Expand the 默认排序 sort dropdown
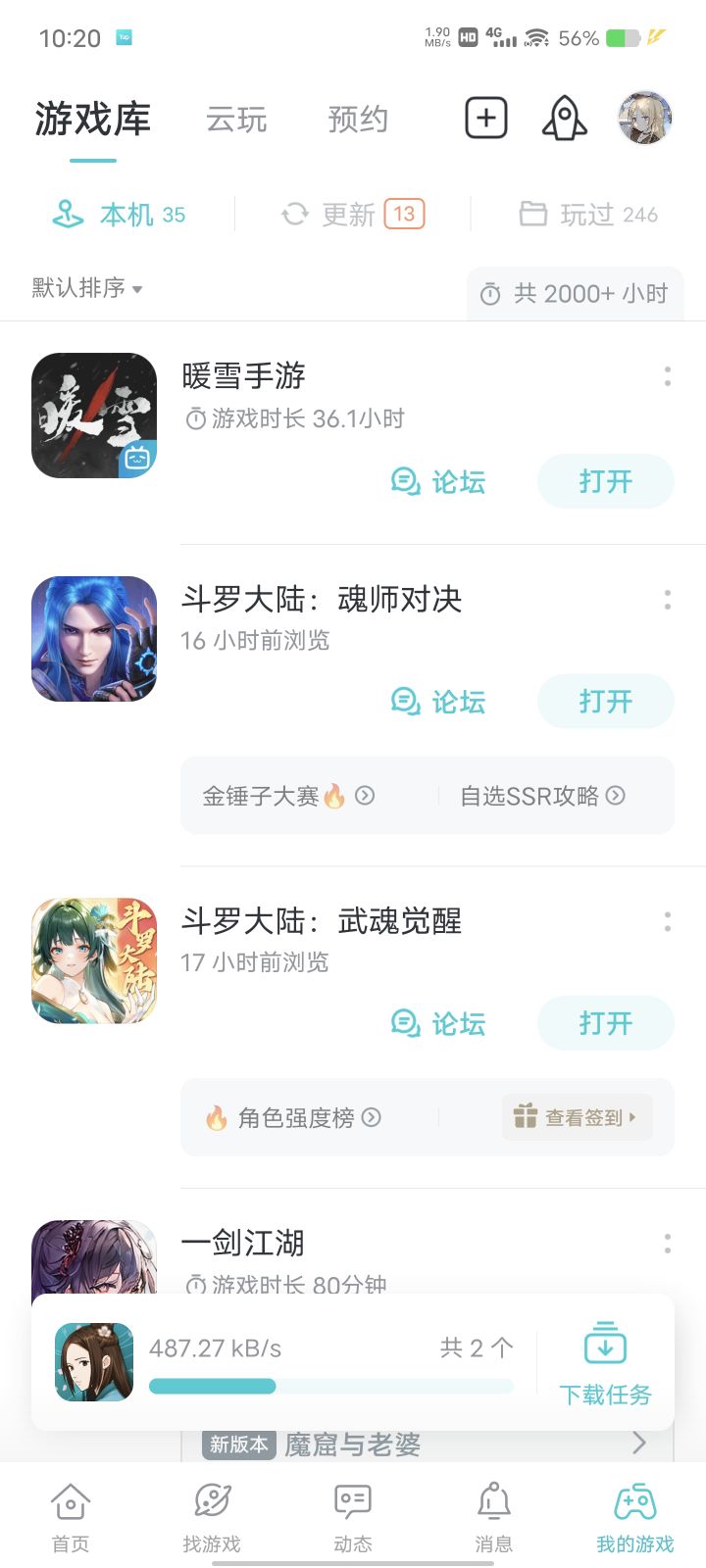 point(87,288)
